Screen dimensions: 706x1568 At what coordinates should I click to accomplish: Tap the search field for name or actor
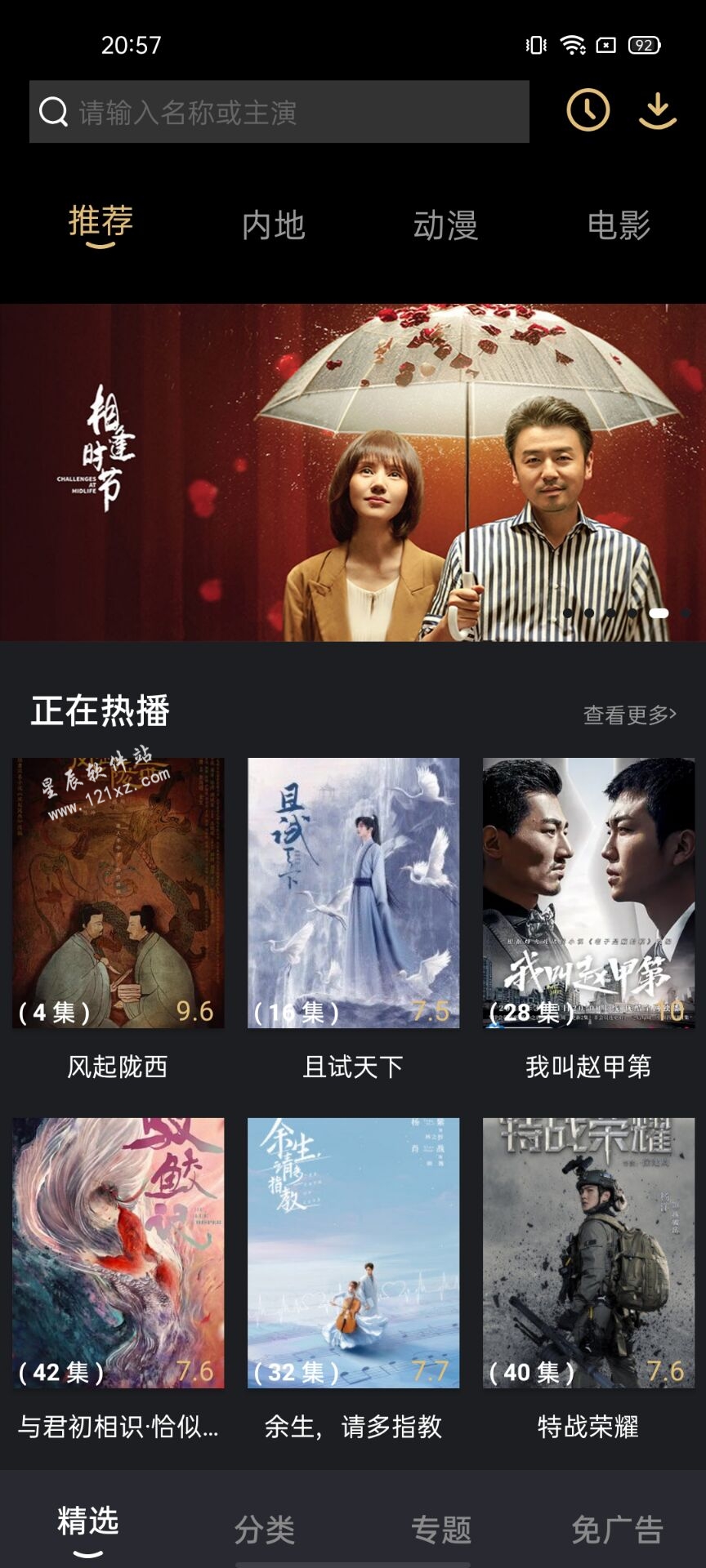(x=279, y=112)
